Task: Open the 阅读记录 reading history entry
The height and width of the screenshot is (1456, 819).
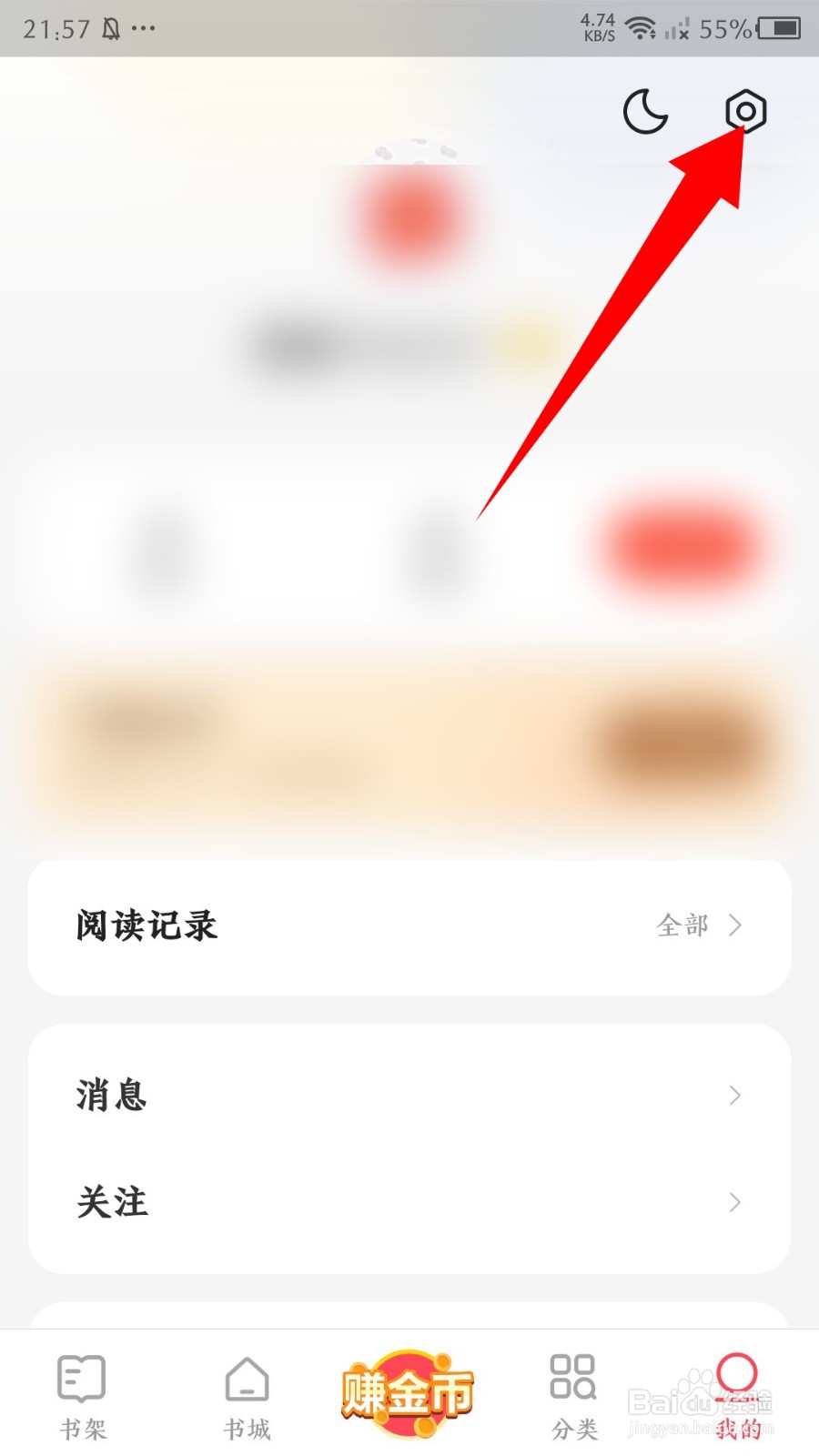Action: (146, 925)
